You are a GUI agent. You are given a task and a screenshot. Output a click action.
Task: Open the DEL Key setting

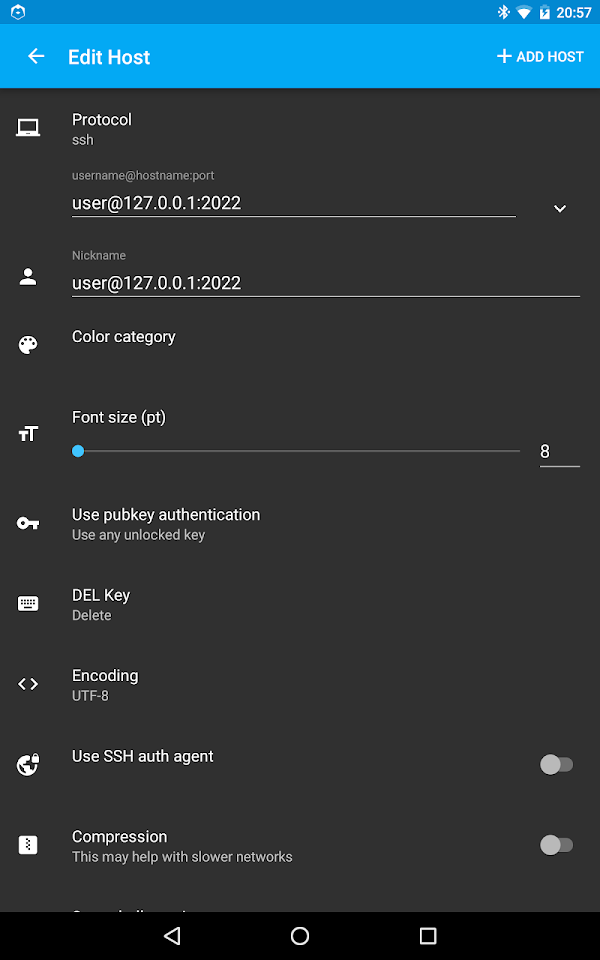(x=300, y=604)
